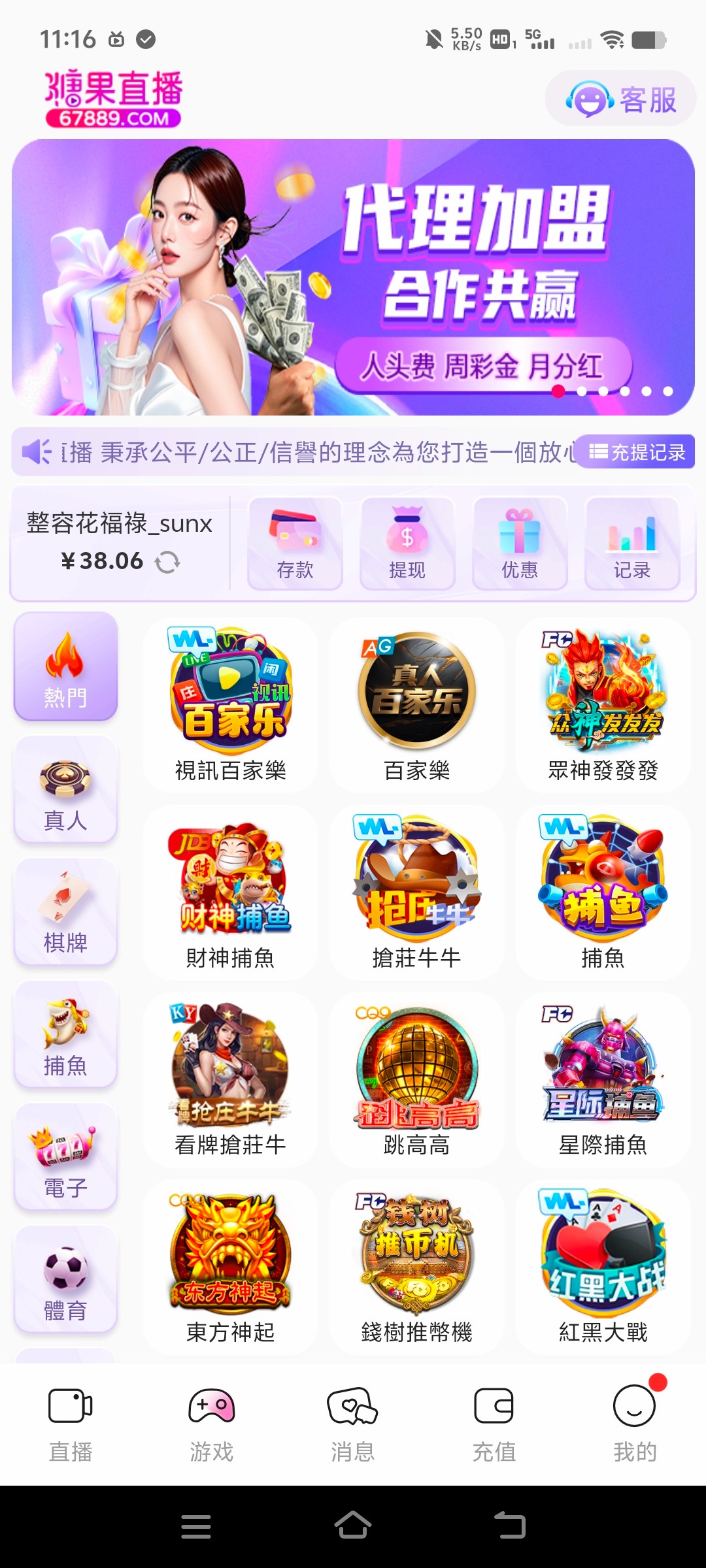The image size is (706, 1568).
Task: View 优惠 promotions
Action: 520,544
